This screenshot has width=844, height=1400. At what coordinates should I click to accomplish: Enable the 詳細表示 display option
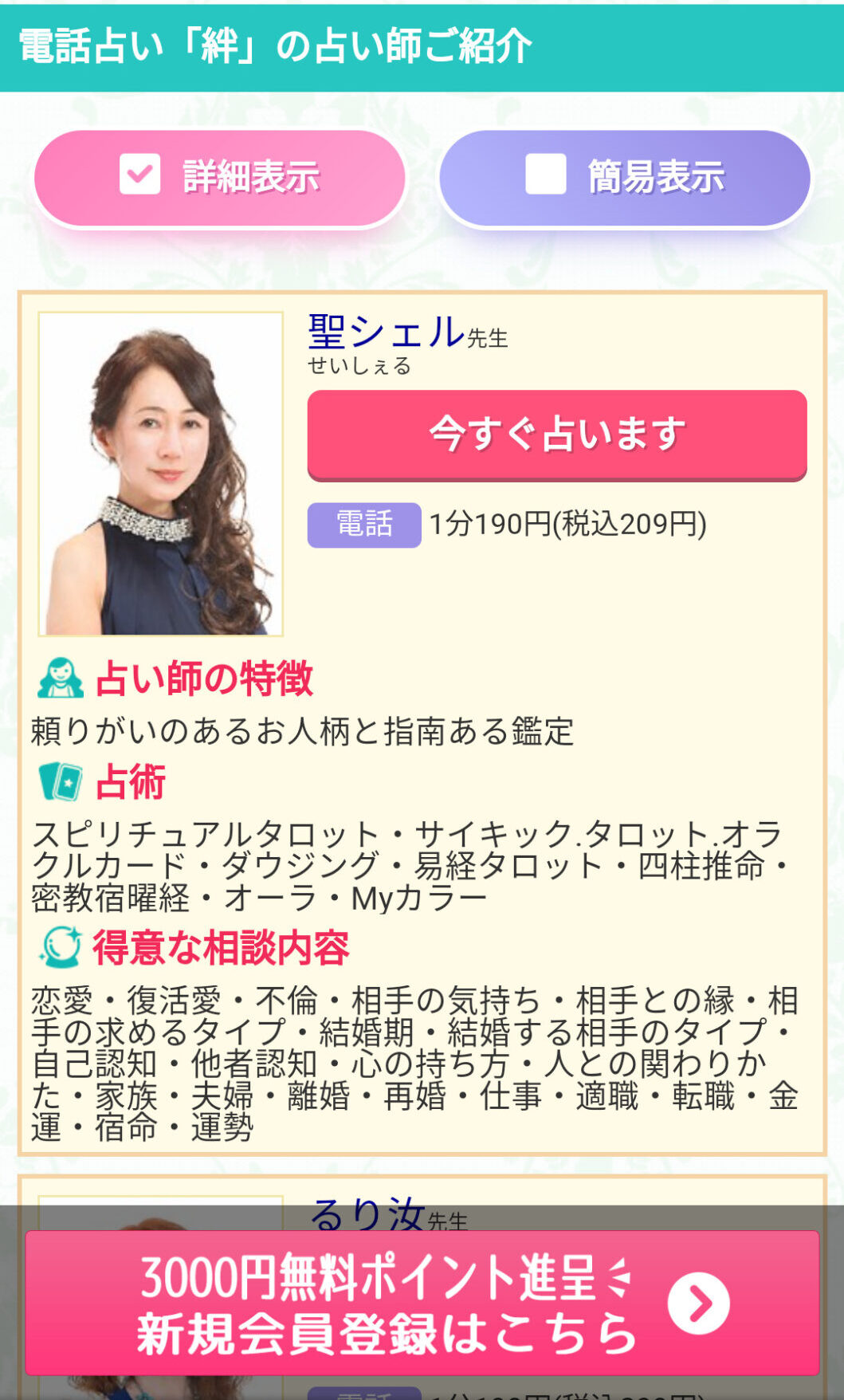(x=219, y=176)
